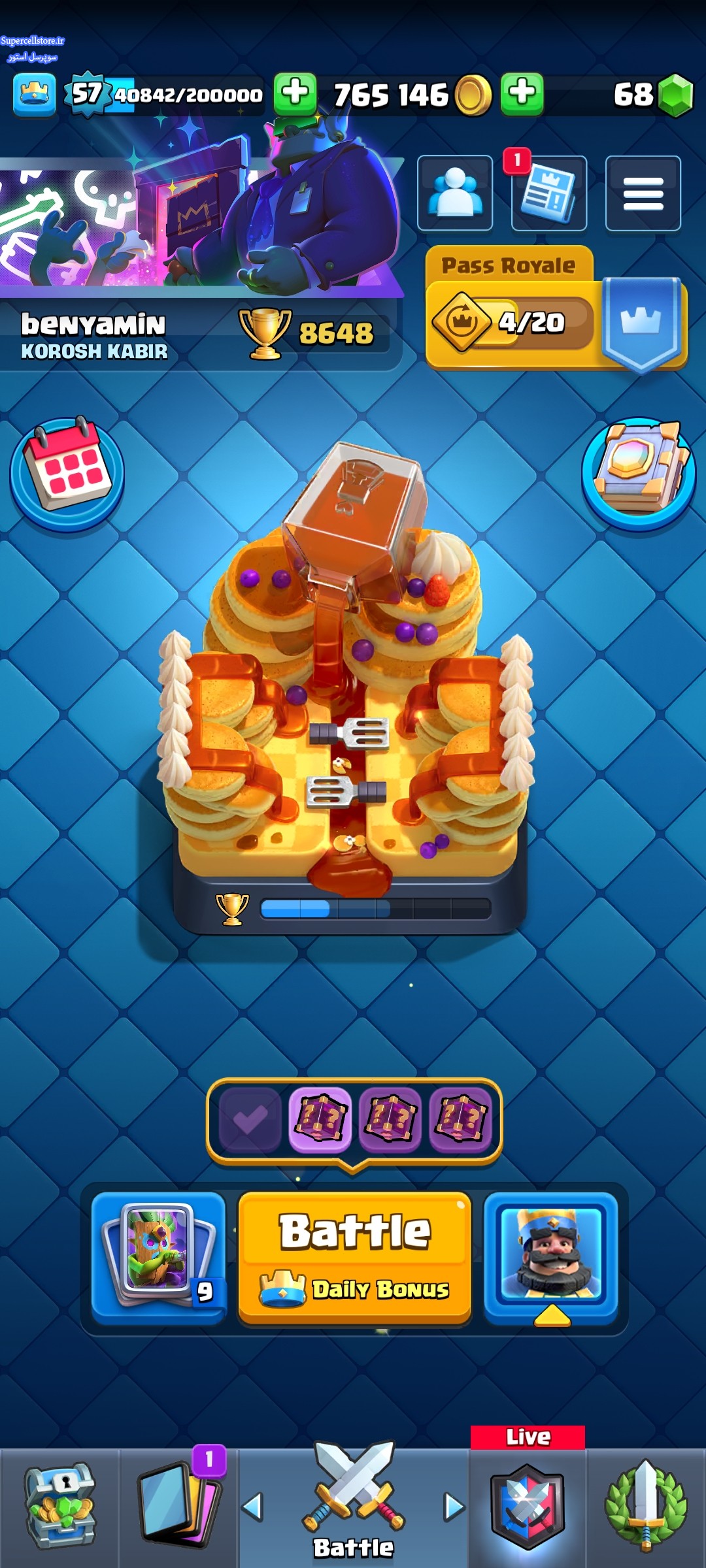This screenshot has height=1568, width=706.
Task: Buy gems using the green plus
Action: (x=522, y=93)
